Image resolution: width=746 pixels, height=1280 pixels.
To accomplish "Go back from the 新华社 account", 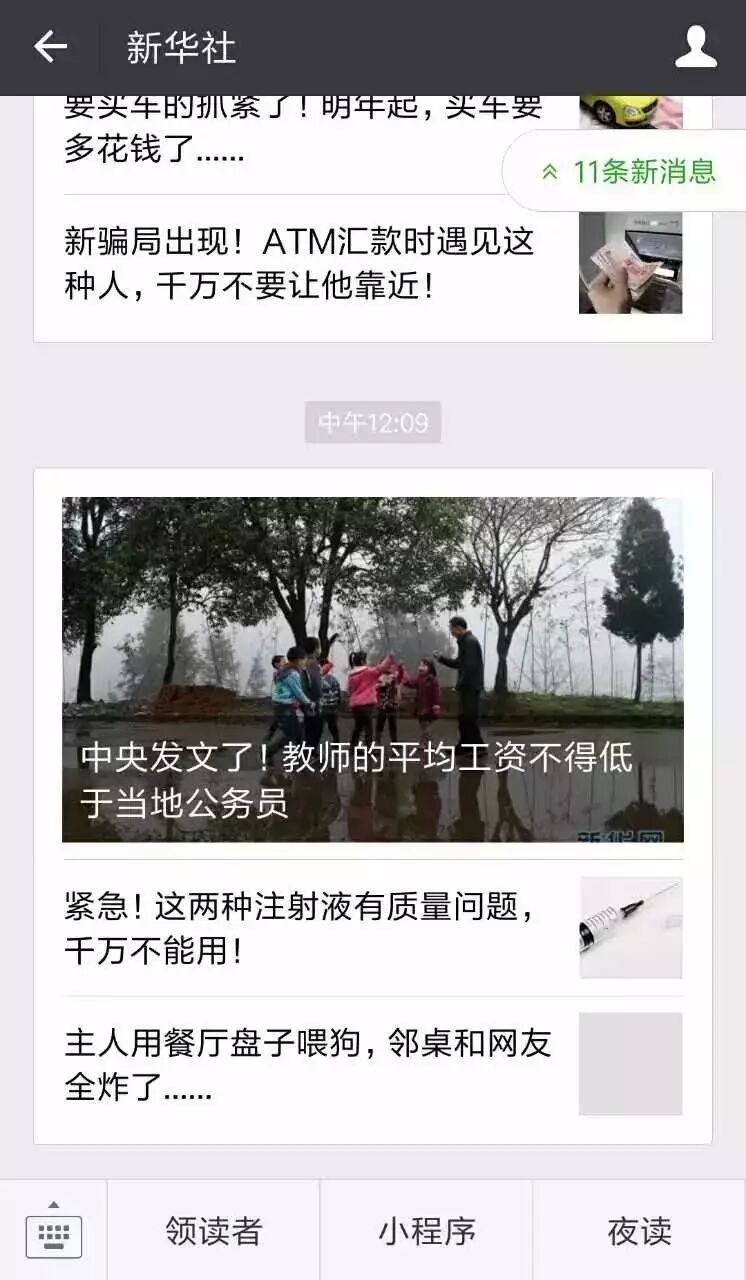I will 50,47.
